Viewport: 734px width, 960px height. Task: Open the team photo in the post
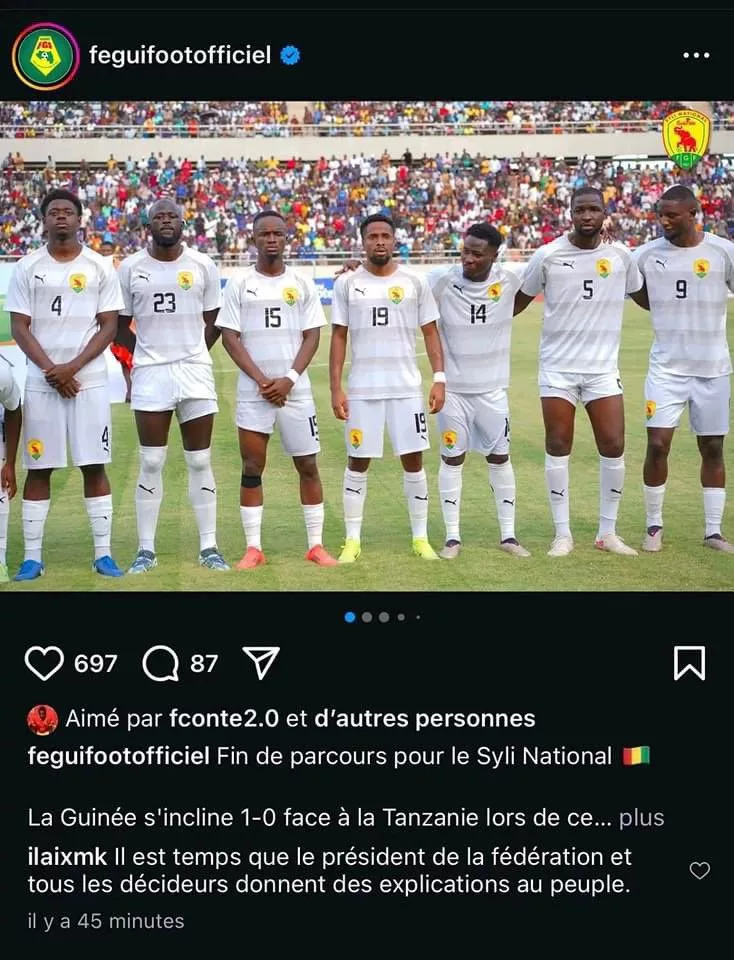(367, 345)
